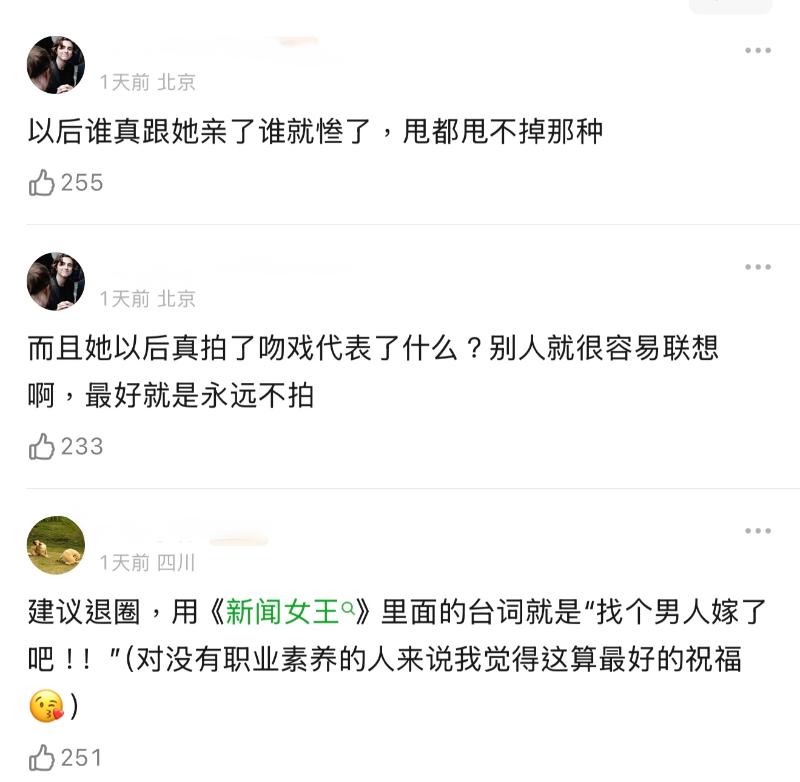Viewport: 800px width, 782px height.
Task: Open avatar of commenter on 255-like comment
Action: 56,65
